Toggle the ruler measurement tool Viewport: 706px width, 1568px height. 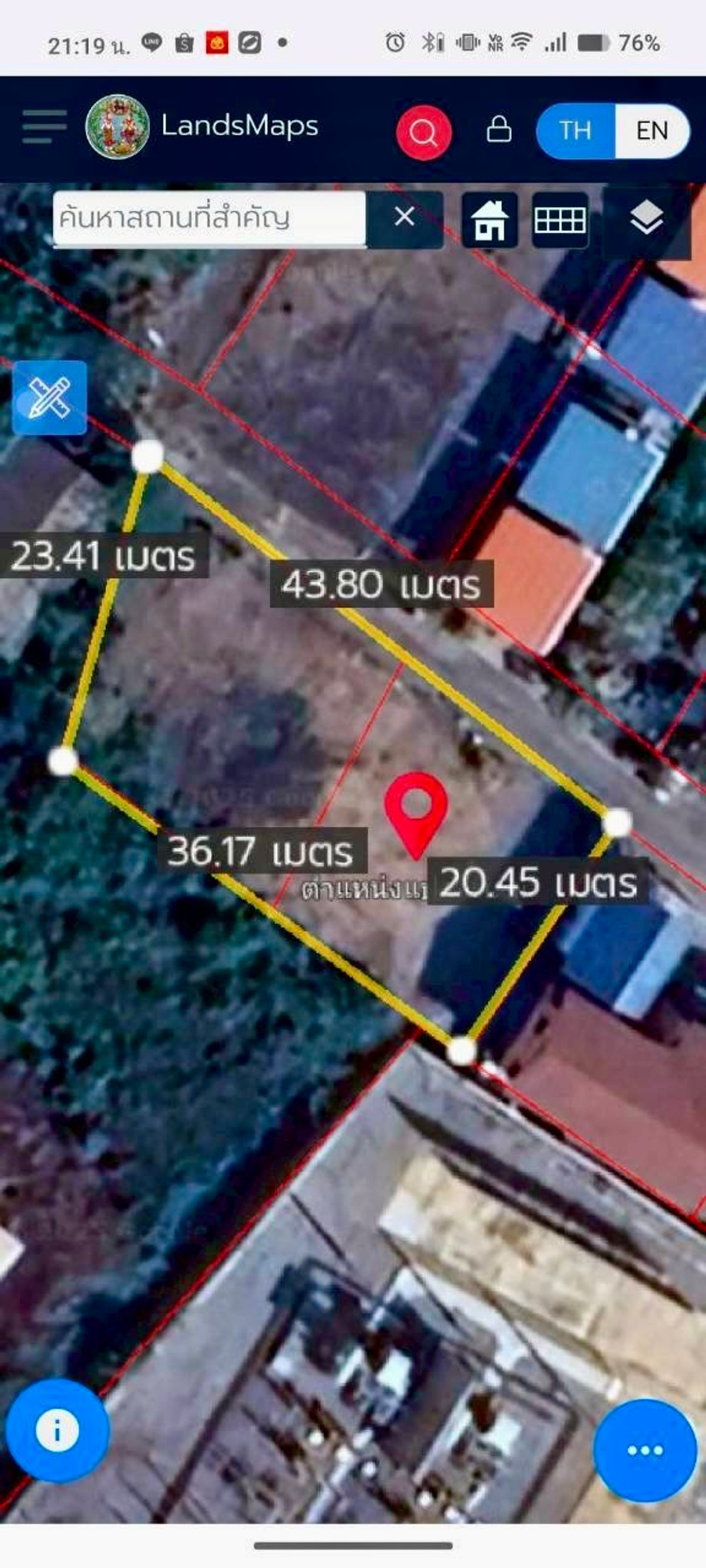pyautogui.click(x=49, y=397)
